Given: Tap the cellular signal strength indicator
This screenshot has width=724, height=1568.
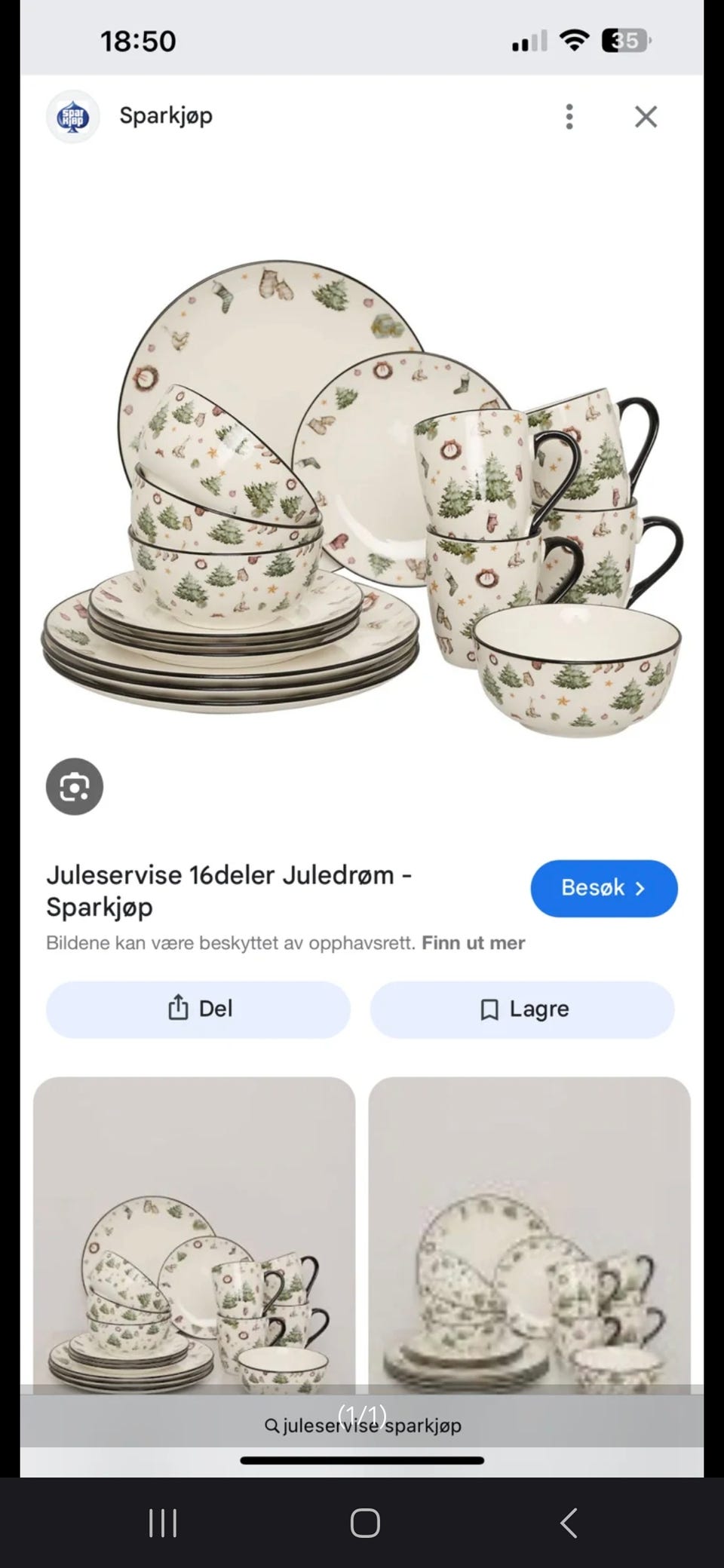Looking at the screenshot, I should click(x=528, y=41).
